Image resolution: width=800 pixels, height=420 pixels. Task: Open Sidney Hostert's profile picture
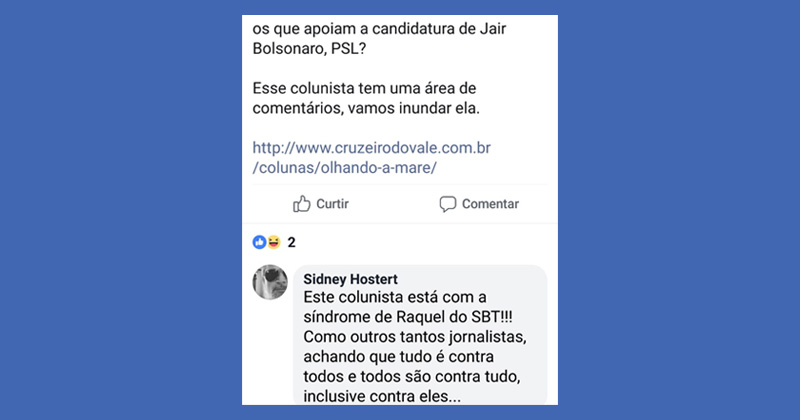270,284
